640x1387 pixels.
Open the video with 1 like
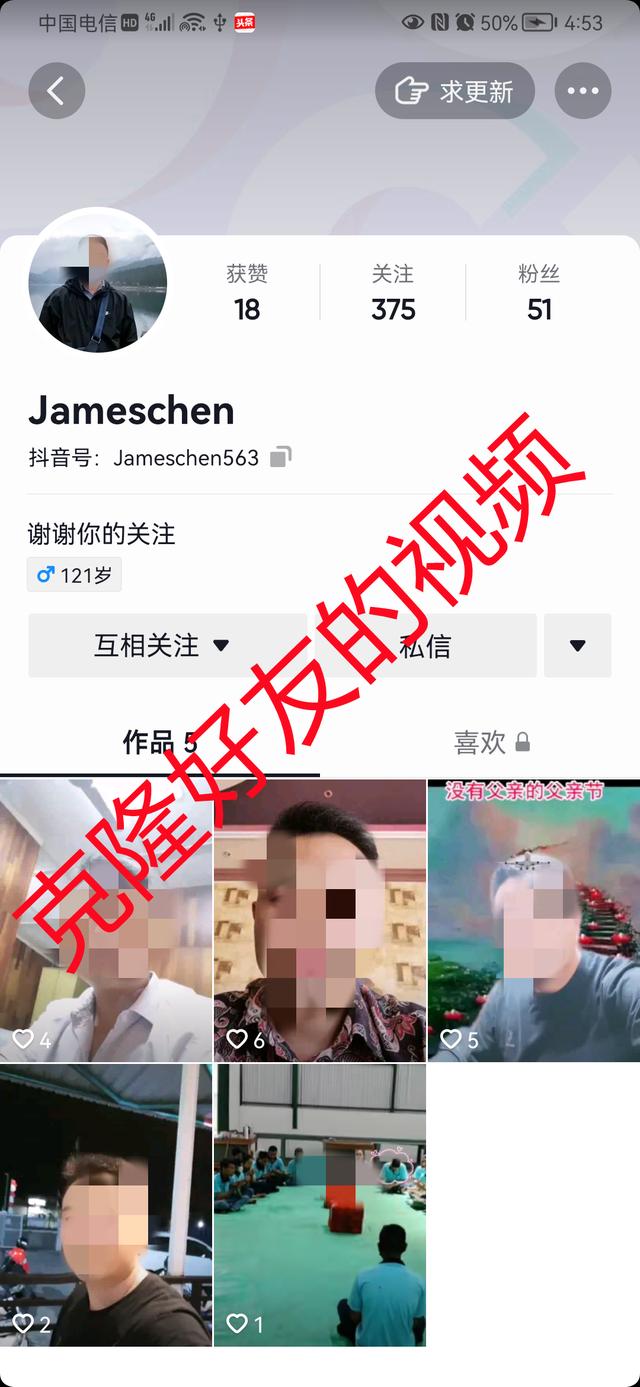pos(320,1205)
